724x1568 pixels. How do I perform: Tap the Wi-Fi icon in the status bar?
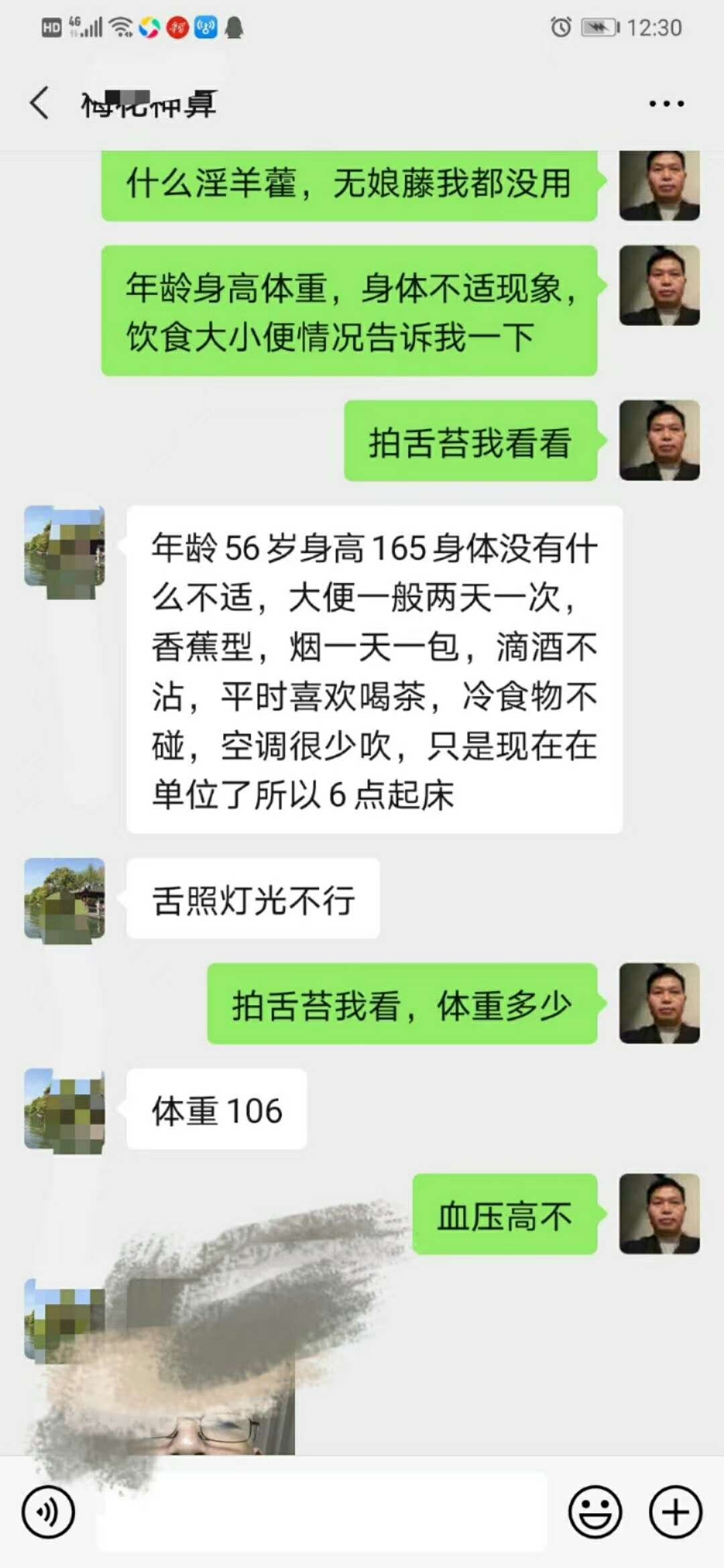(x=121, y=27)
